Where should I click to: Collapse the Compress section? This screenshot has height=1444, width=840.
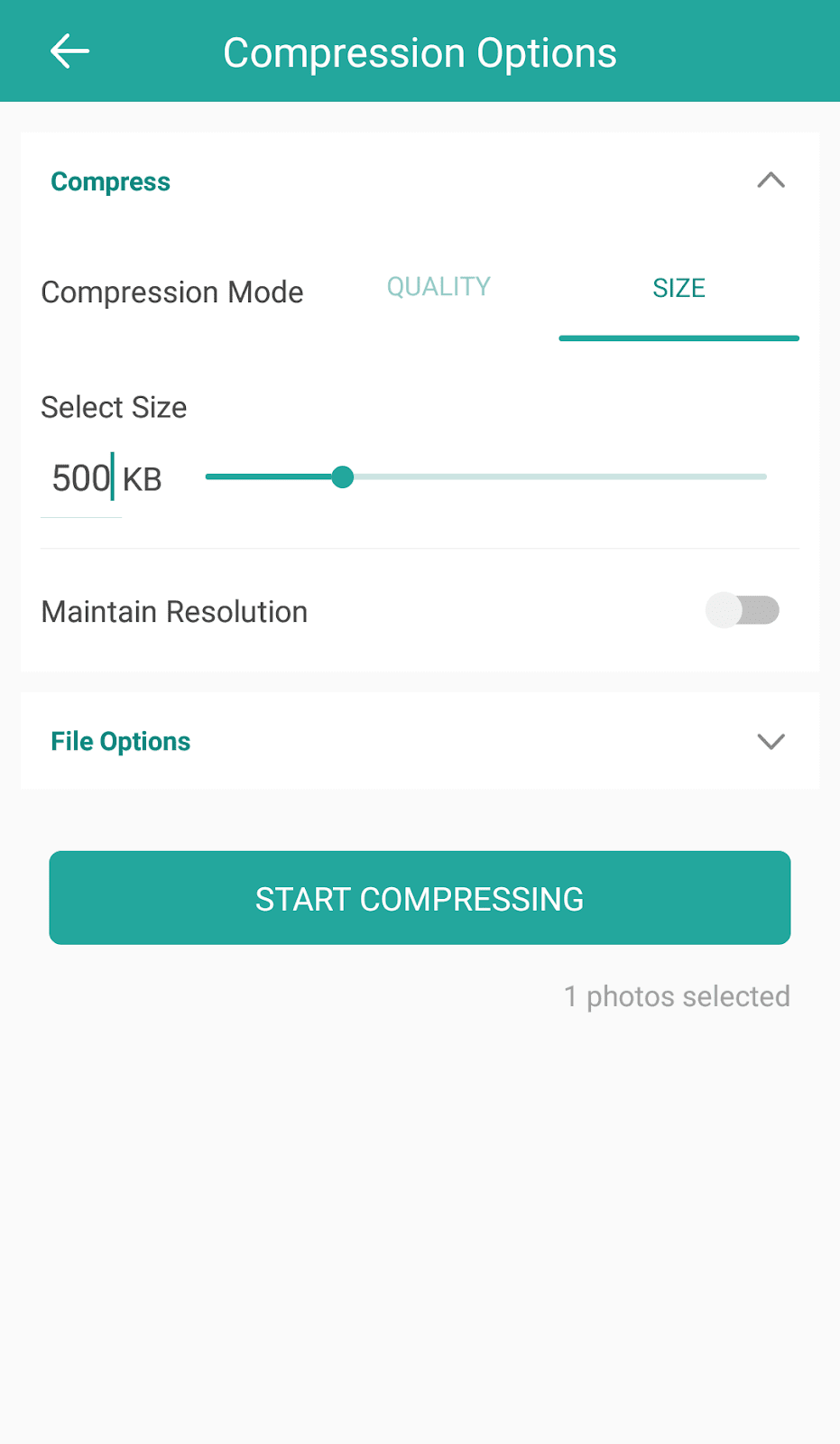[x=771, y=180]
